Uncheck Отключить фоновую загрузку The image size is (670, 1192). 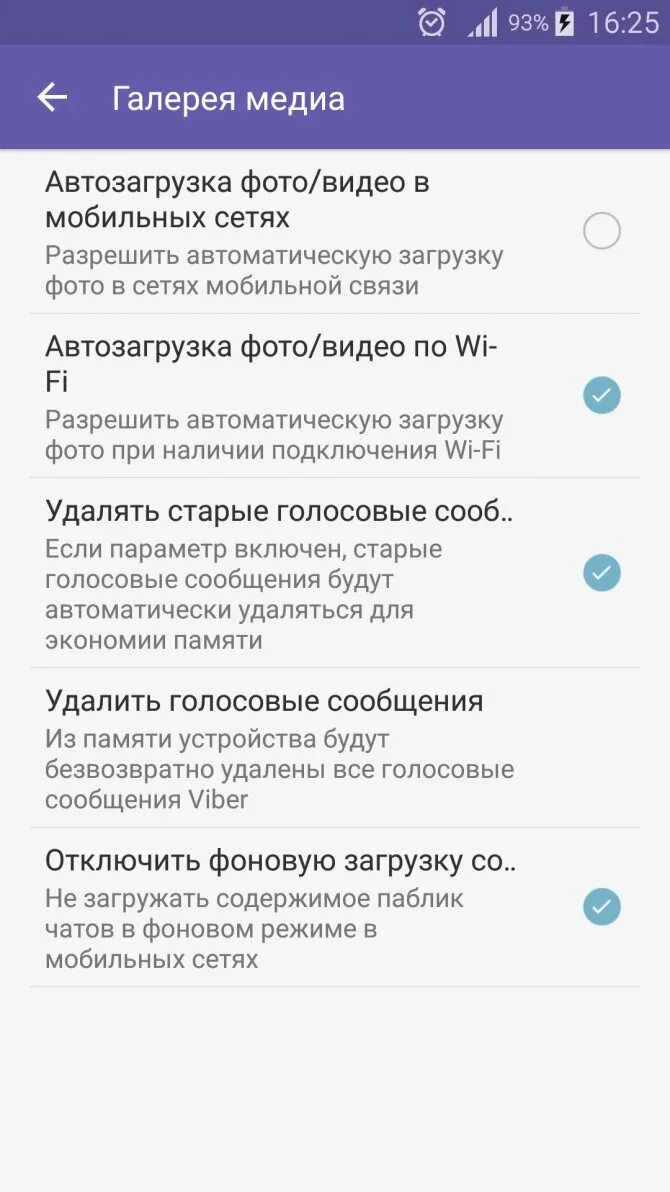click(x=601, y=906)
